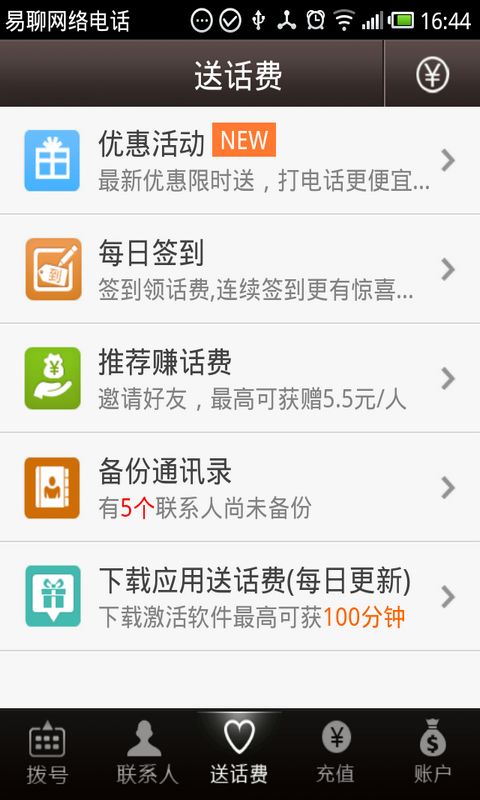Viewport: 480px width, 800px height.
Task: Open 下载应用送话费 app downloads row
Action: (x=240, y=596)
